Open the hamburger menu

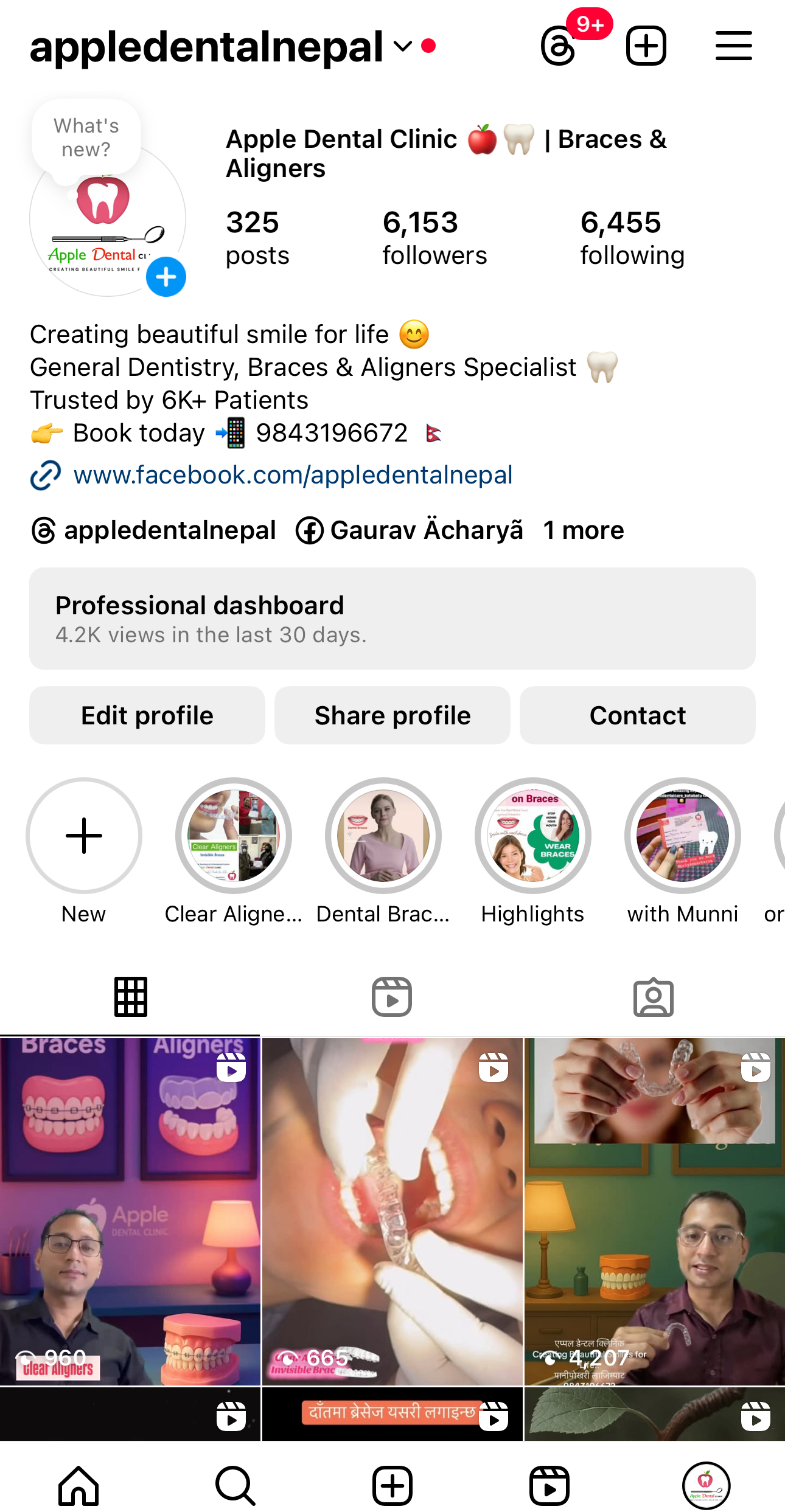[733, 46]
